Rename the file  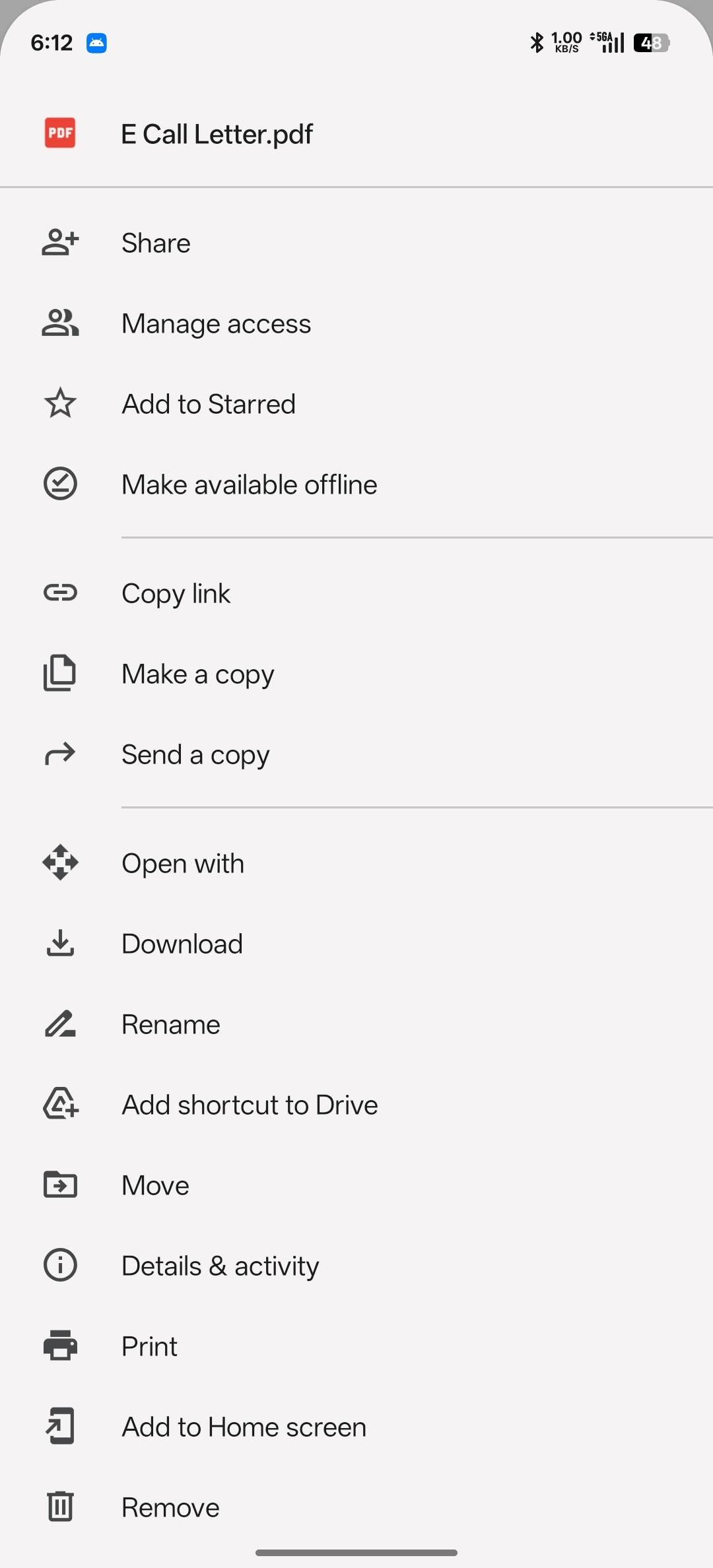pyautogui.click(x=170, y=1025)
